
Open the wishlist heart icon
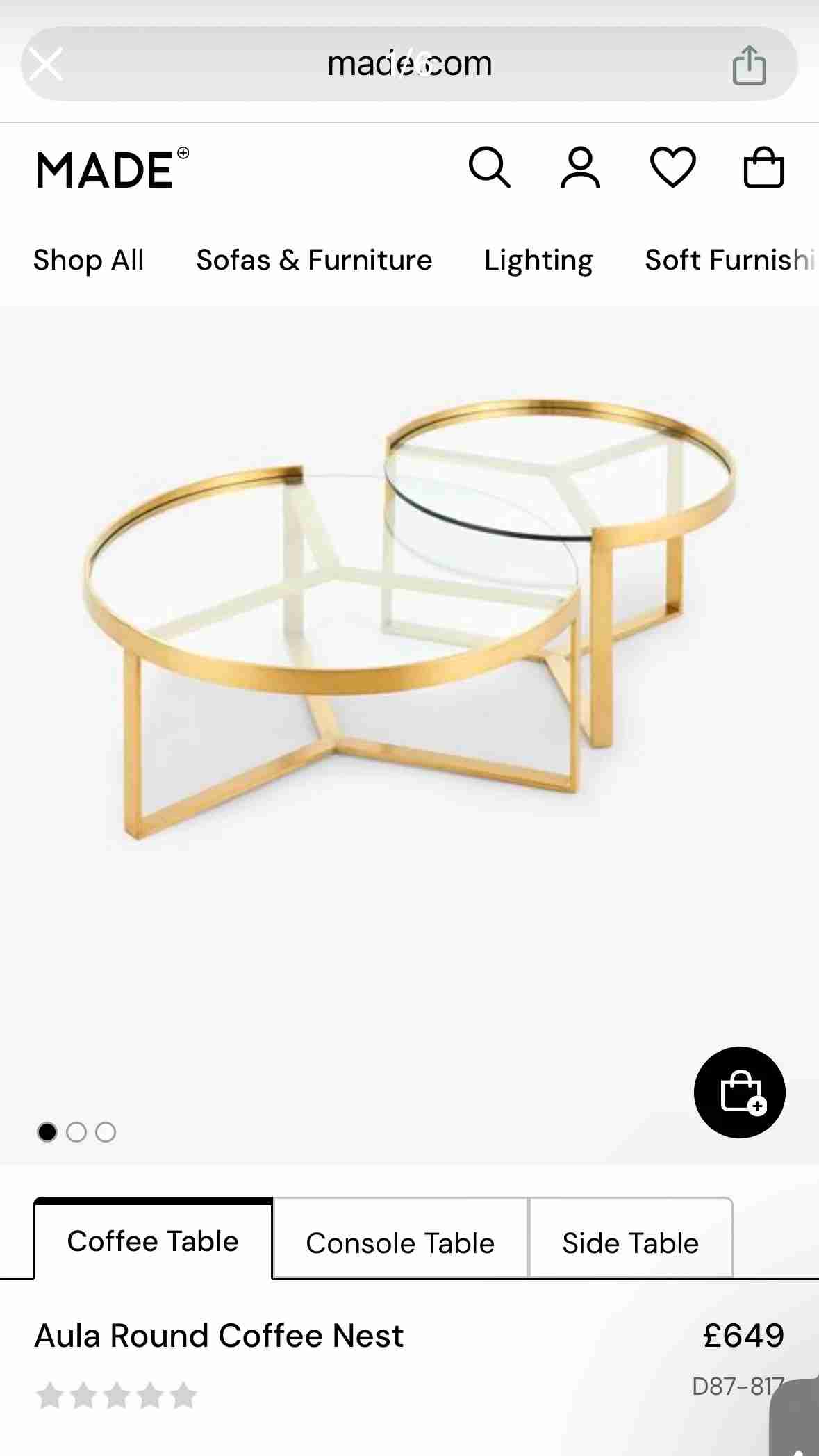[x=672, y=168]
